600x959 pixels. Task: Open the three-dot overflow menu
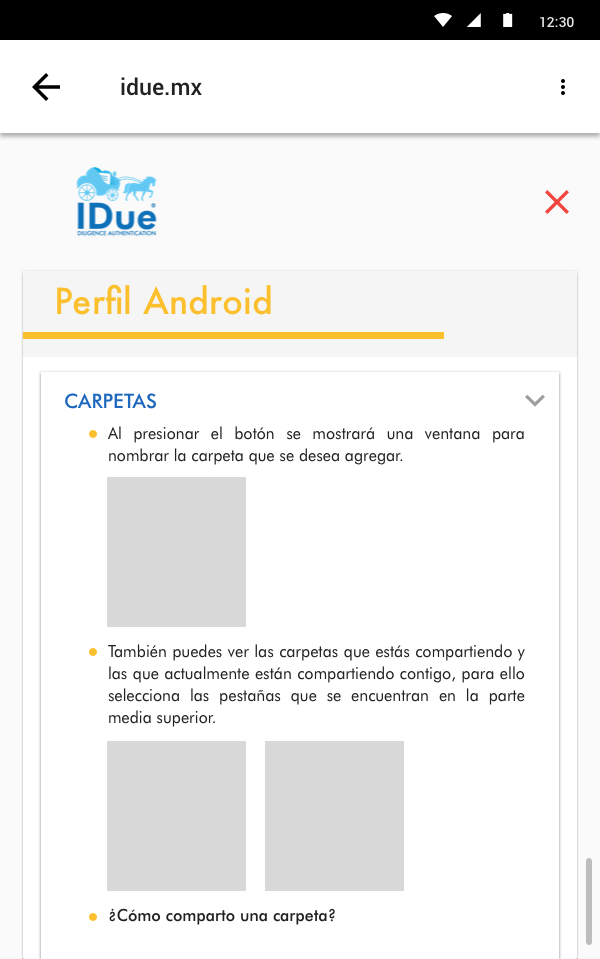click(x=563, y=87)
